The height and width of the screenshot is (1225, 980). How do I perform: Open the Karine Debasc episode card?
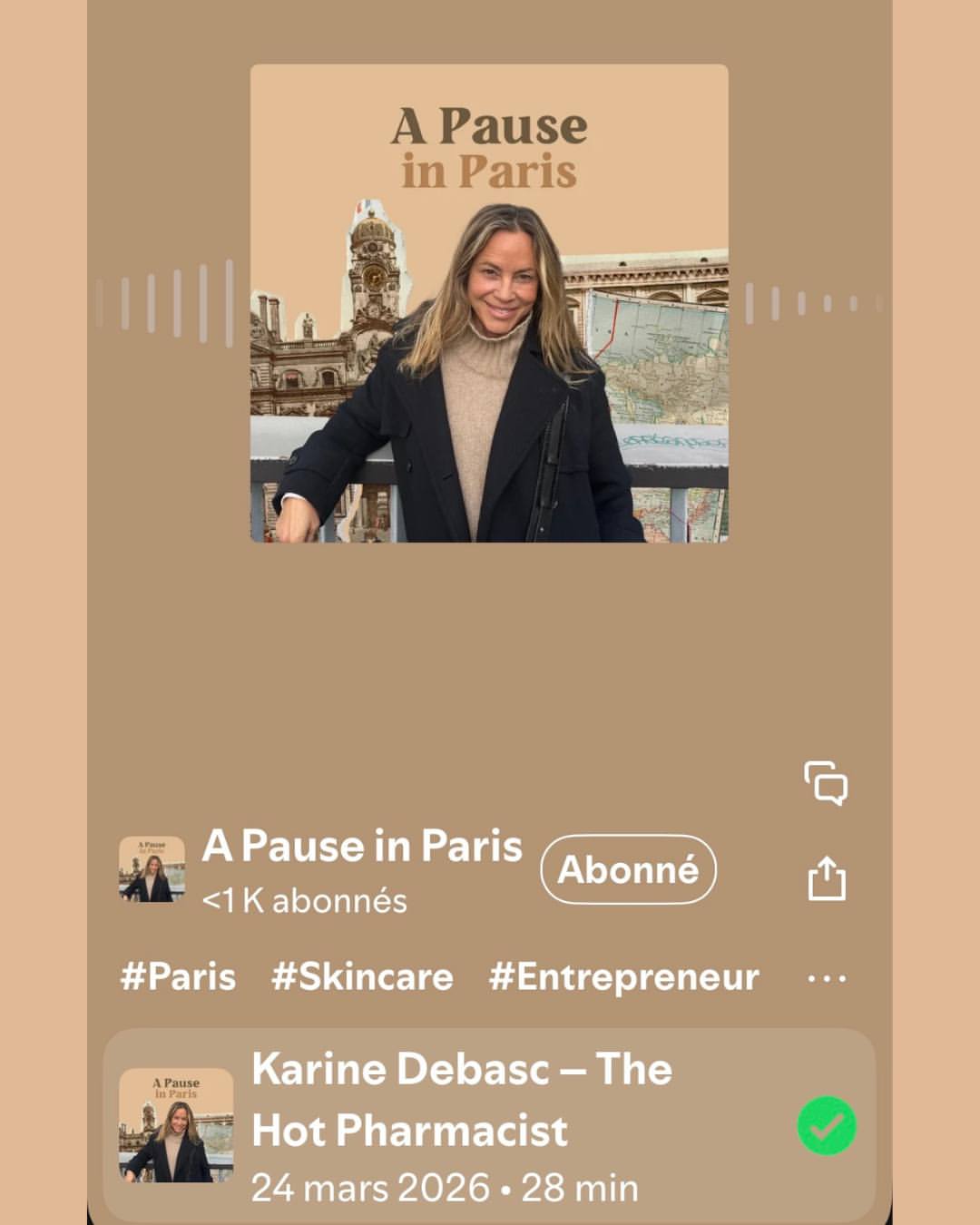click(463, 1125)
